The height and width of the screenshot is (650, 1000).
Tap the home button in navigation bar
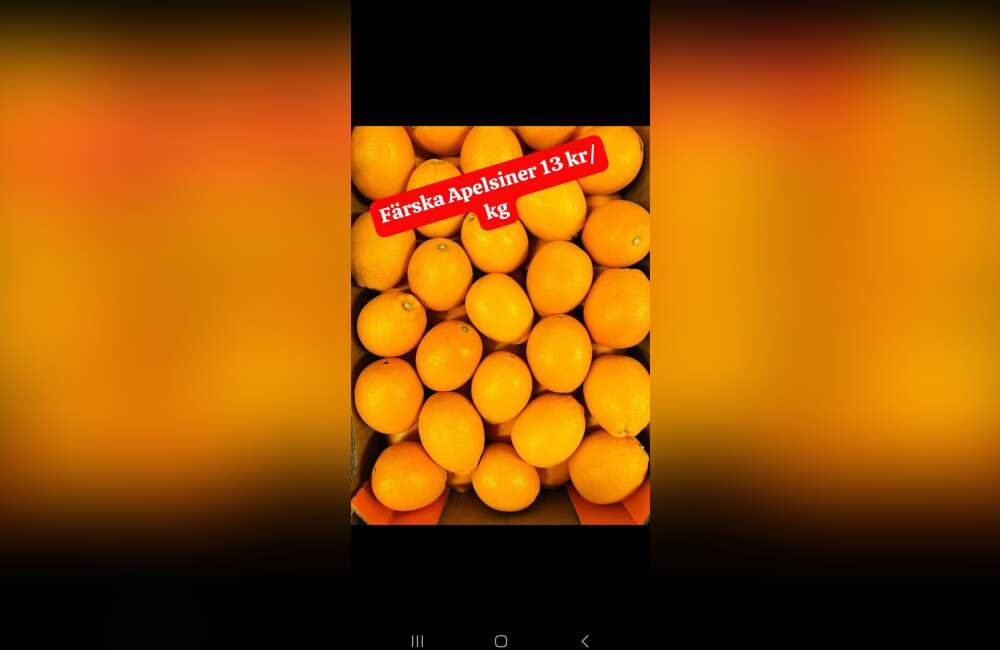coord(501,641)
